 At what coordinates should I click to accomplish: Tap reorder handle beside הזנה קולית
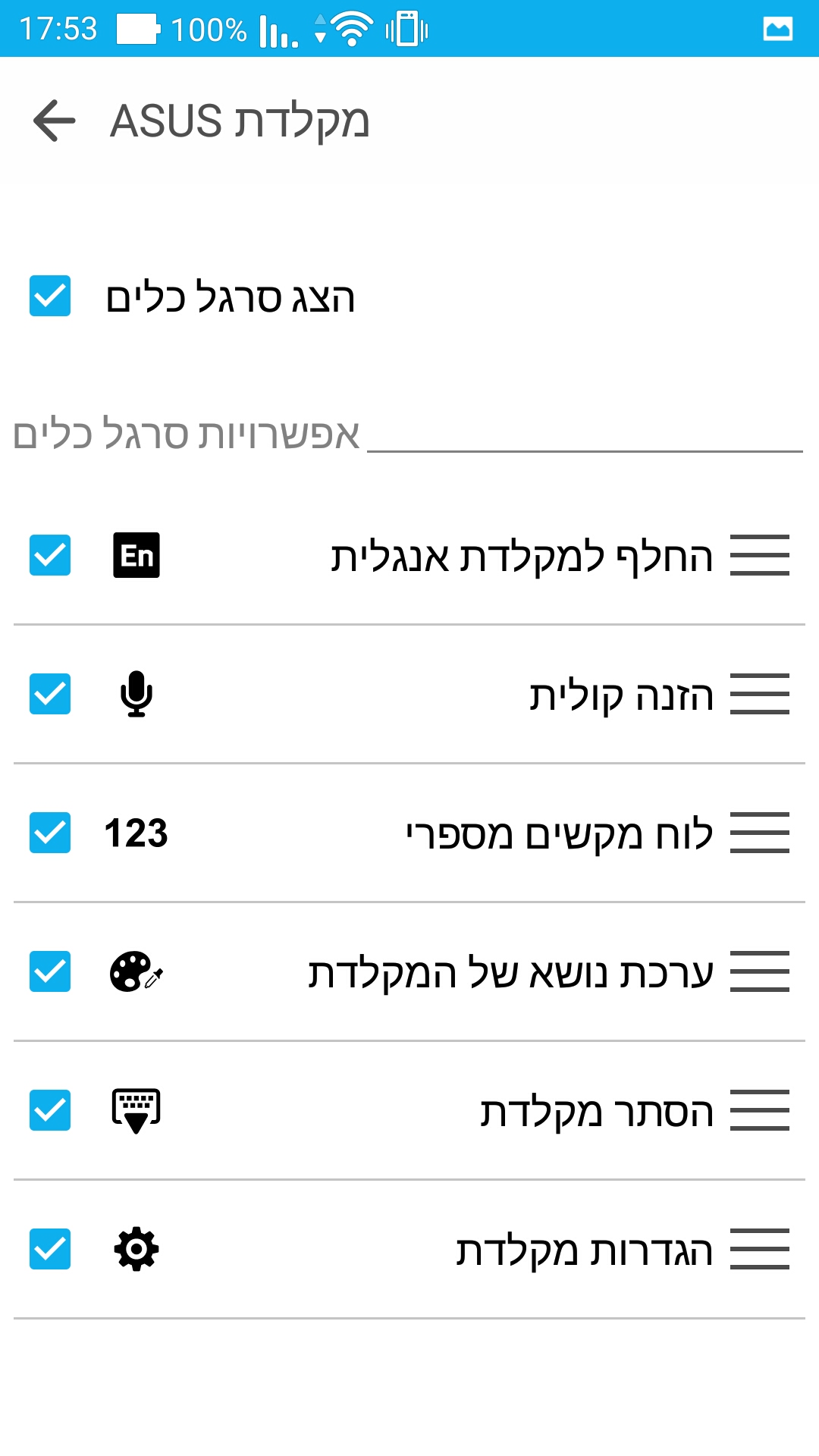(759, 694)
